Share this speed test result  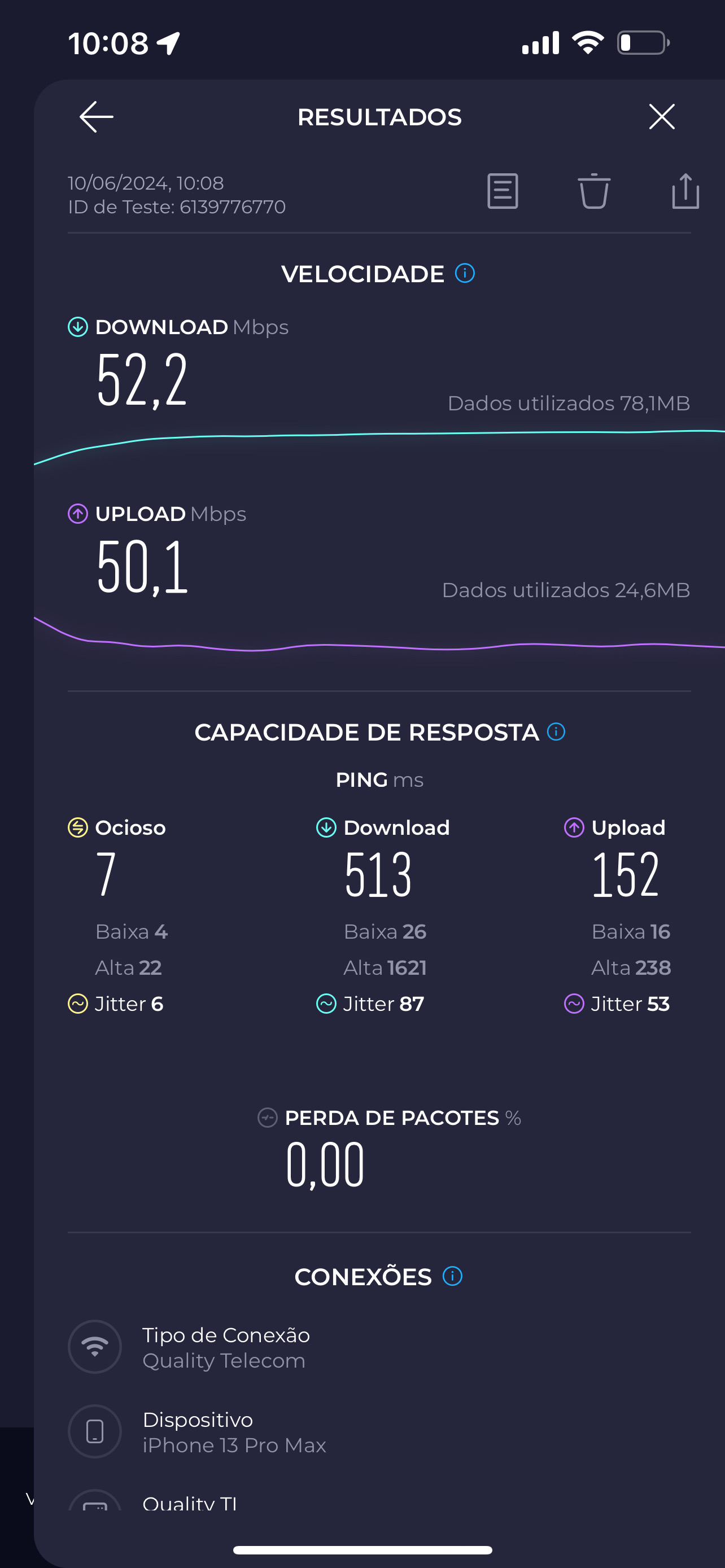(685, 191)
